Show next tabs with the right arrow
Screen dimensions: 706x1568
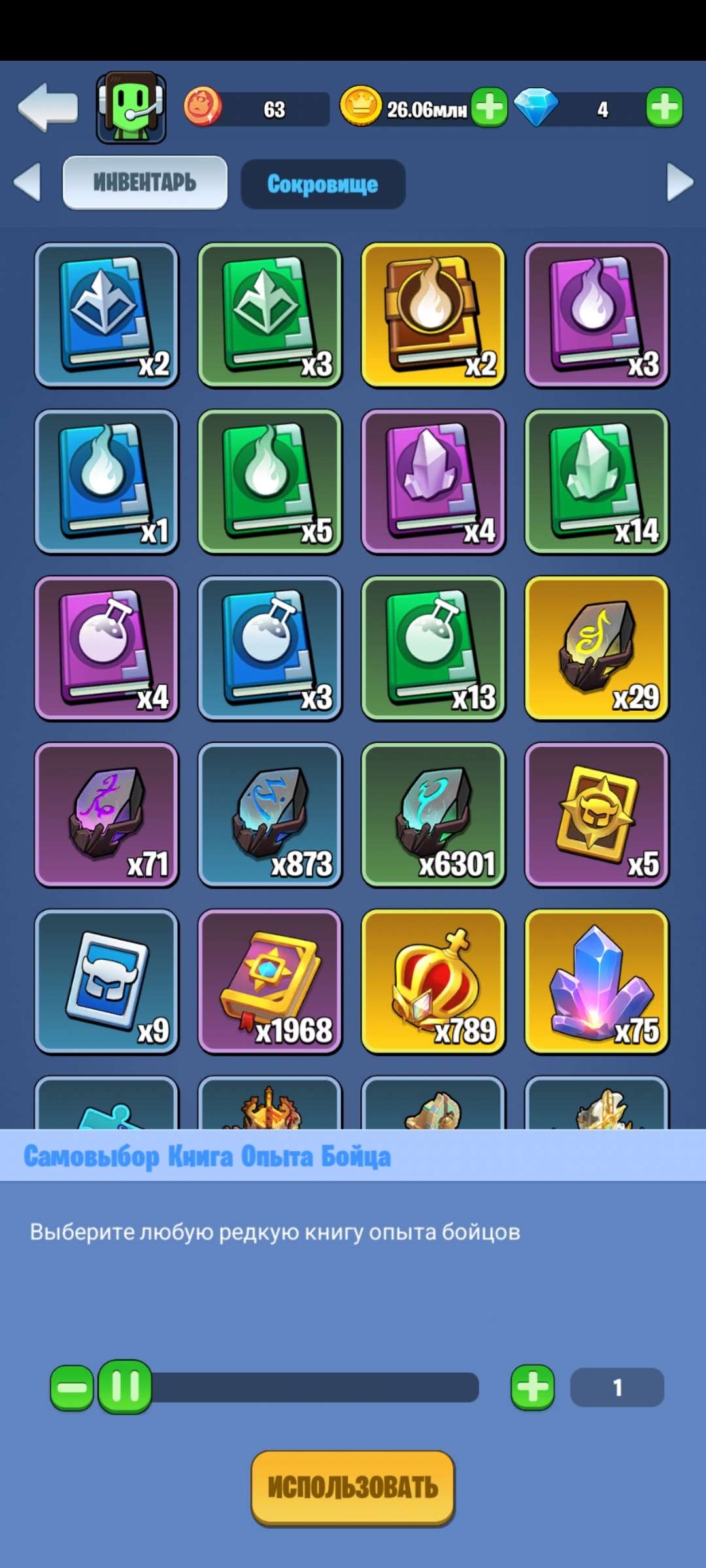coord(680,182)
